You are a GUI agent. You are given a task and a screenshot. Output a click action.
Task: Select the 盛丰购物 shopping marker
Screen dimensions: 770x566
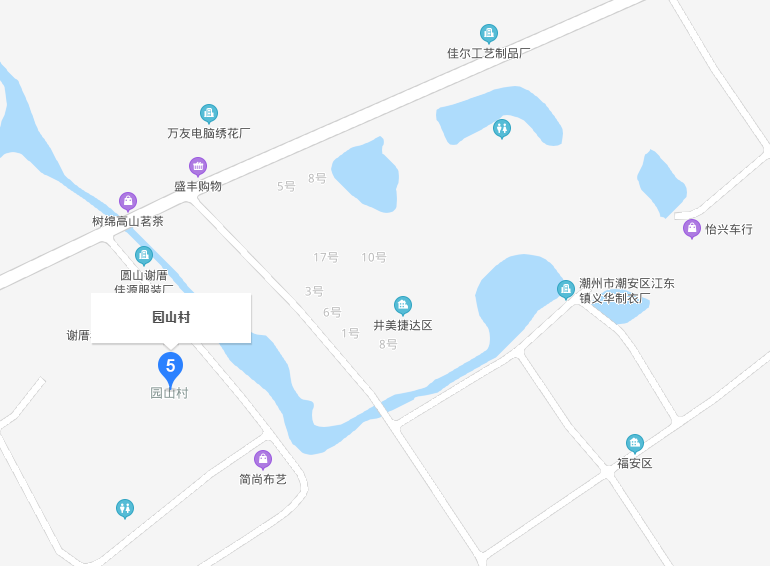coord(198,167)
